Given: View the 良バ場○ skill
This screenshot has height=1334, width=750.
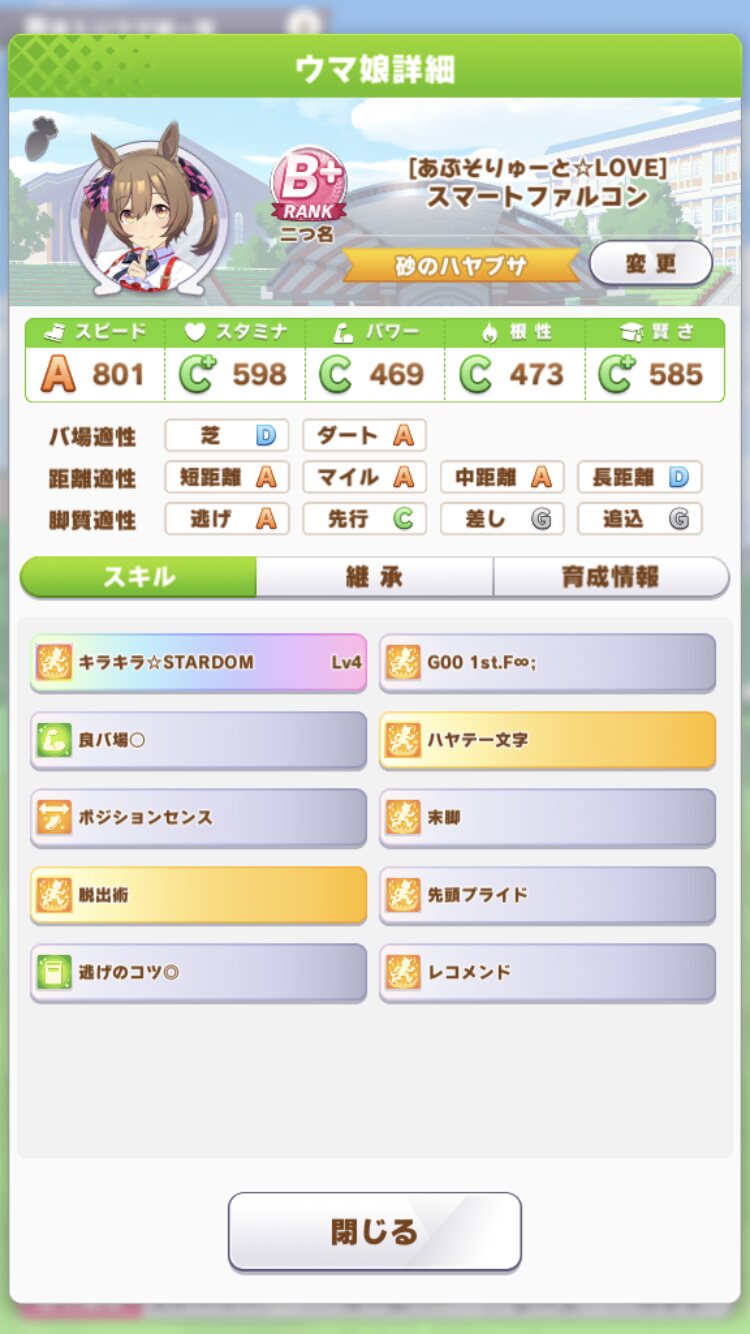Looking at the screenshot, I should pos(198,740).
